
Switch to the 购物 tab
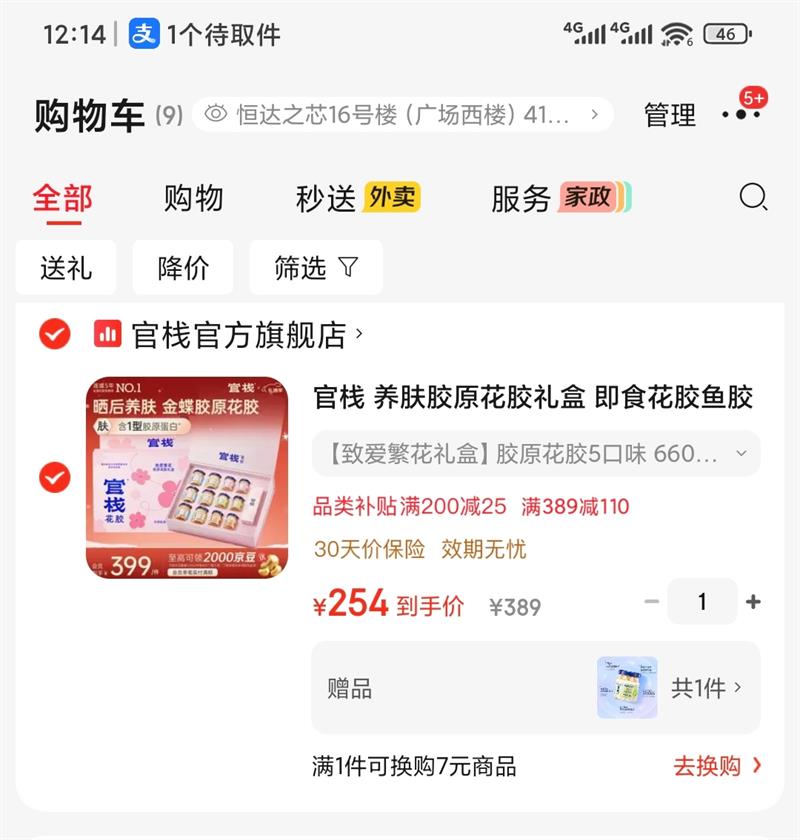pyautogui.click(x=191, y=198)
